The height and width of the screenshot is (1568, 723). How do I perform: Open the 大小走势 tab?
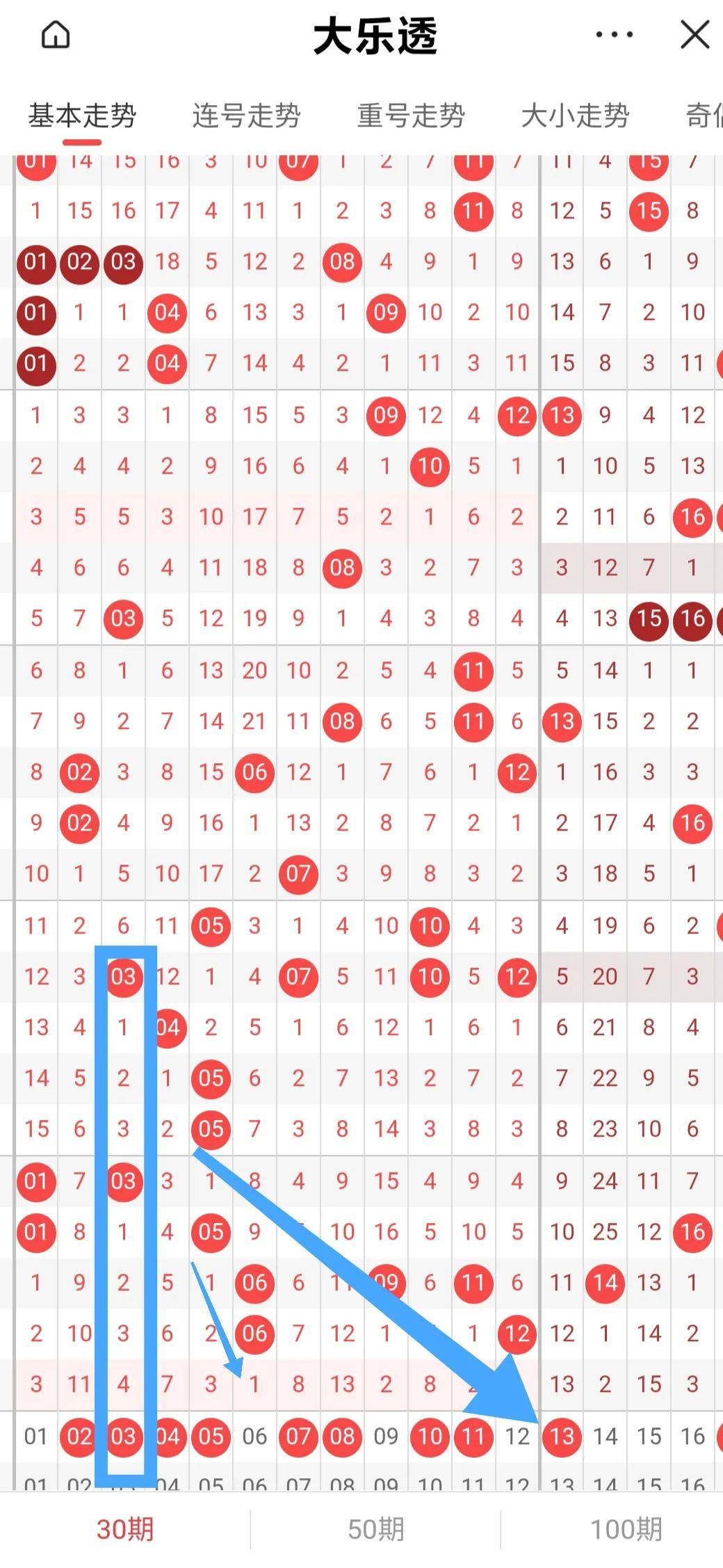[x=575, y=115]
